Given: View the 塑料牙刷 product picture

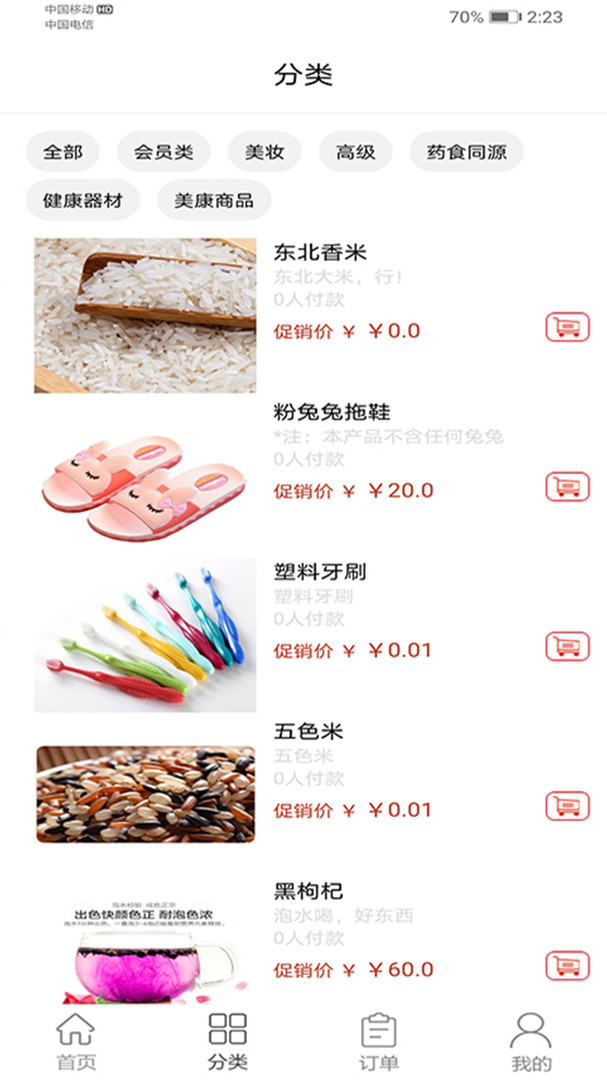Looking at the screenshot, I should 145,635.
